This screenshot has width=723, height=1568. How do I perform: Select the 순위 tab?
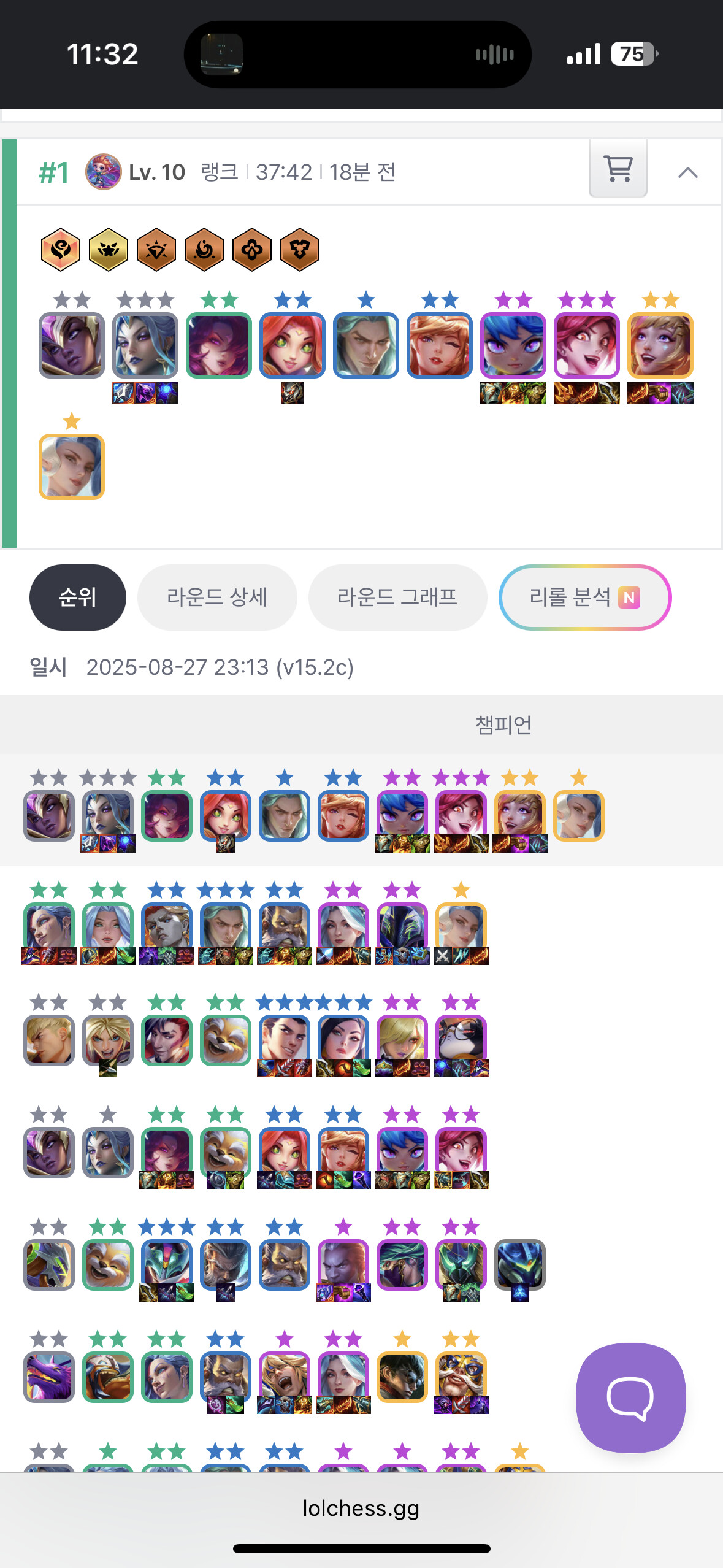pos(78,597)
